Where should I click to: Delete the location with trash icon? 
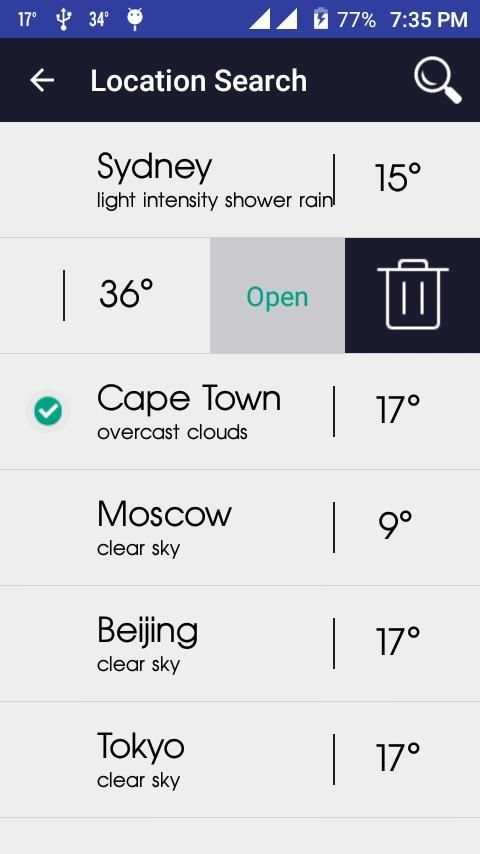(412, 296)
